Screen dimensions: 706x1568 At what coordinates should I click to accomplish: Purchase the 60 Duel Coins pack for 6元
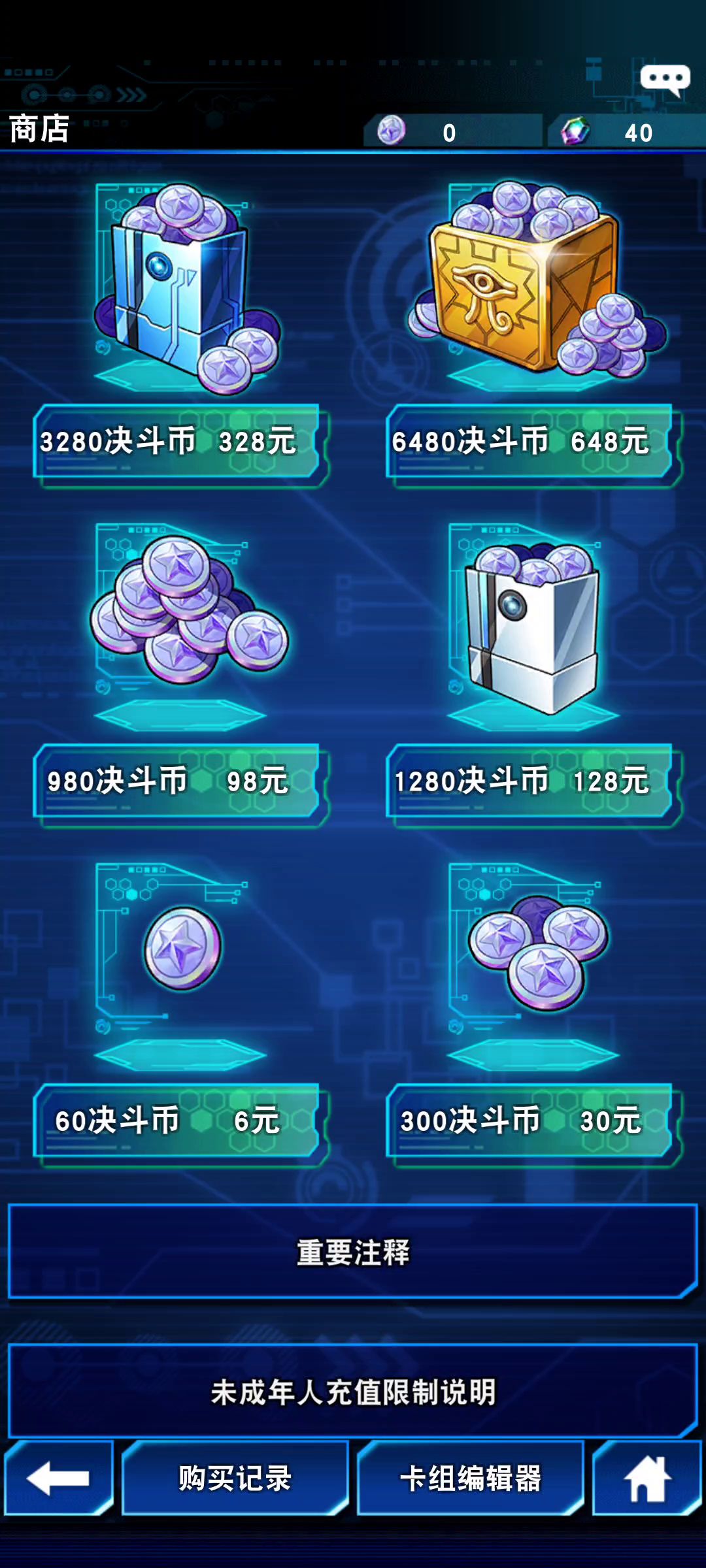[178, 1121]
